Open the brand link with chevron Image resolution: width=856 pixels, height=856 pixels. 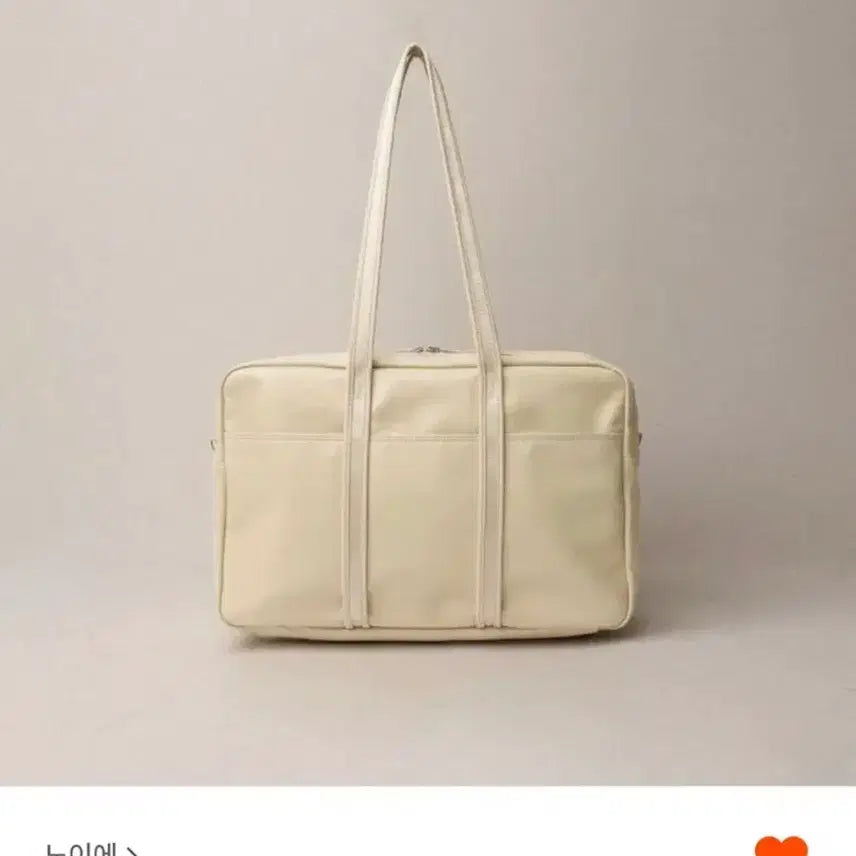point(92,849)
